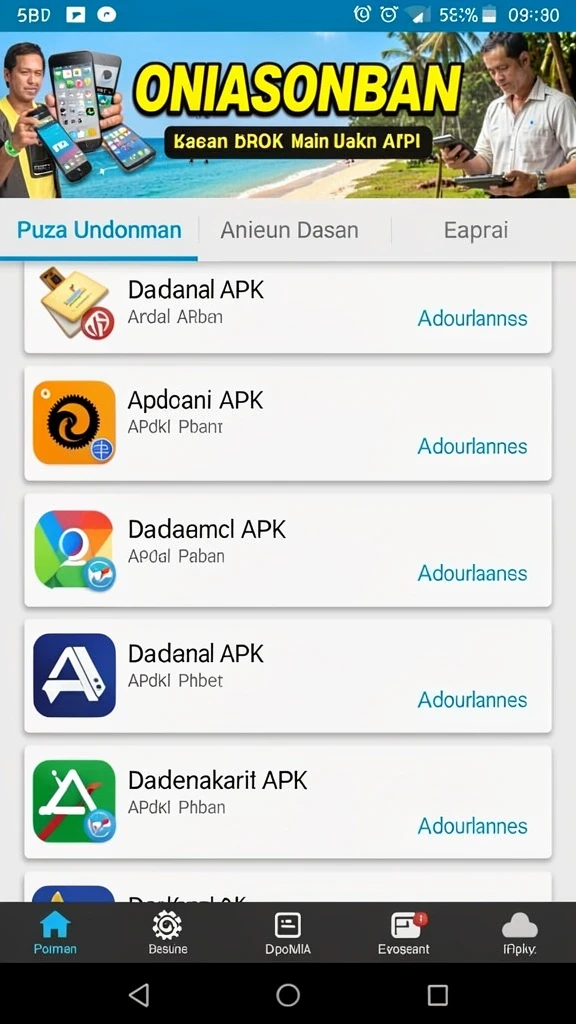Tap the system back button
The image size is (576, 1024).
click(x=138, y=995)
